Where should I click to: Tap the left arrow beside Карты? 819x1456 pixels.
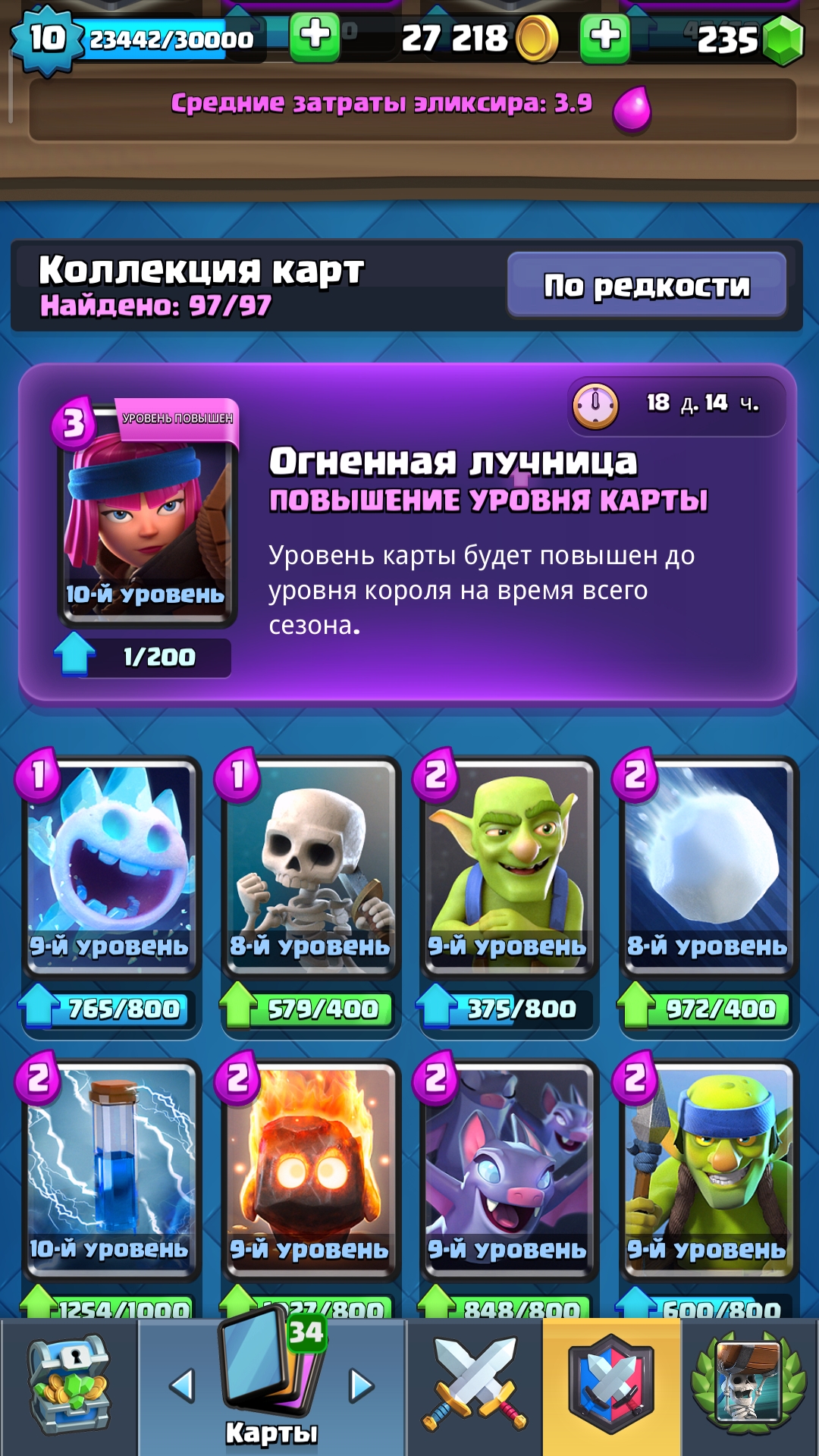[182, 1385]
